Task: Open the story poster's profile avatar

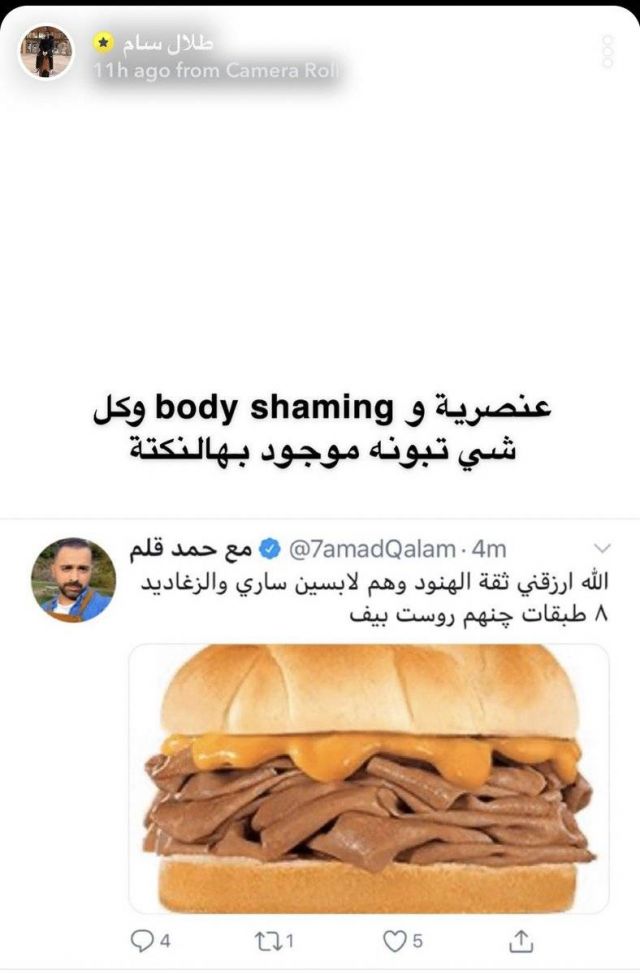Action: 46,52
